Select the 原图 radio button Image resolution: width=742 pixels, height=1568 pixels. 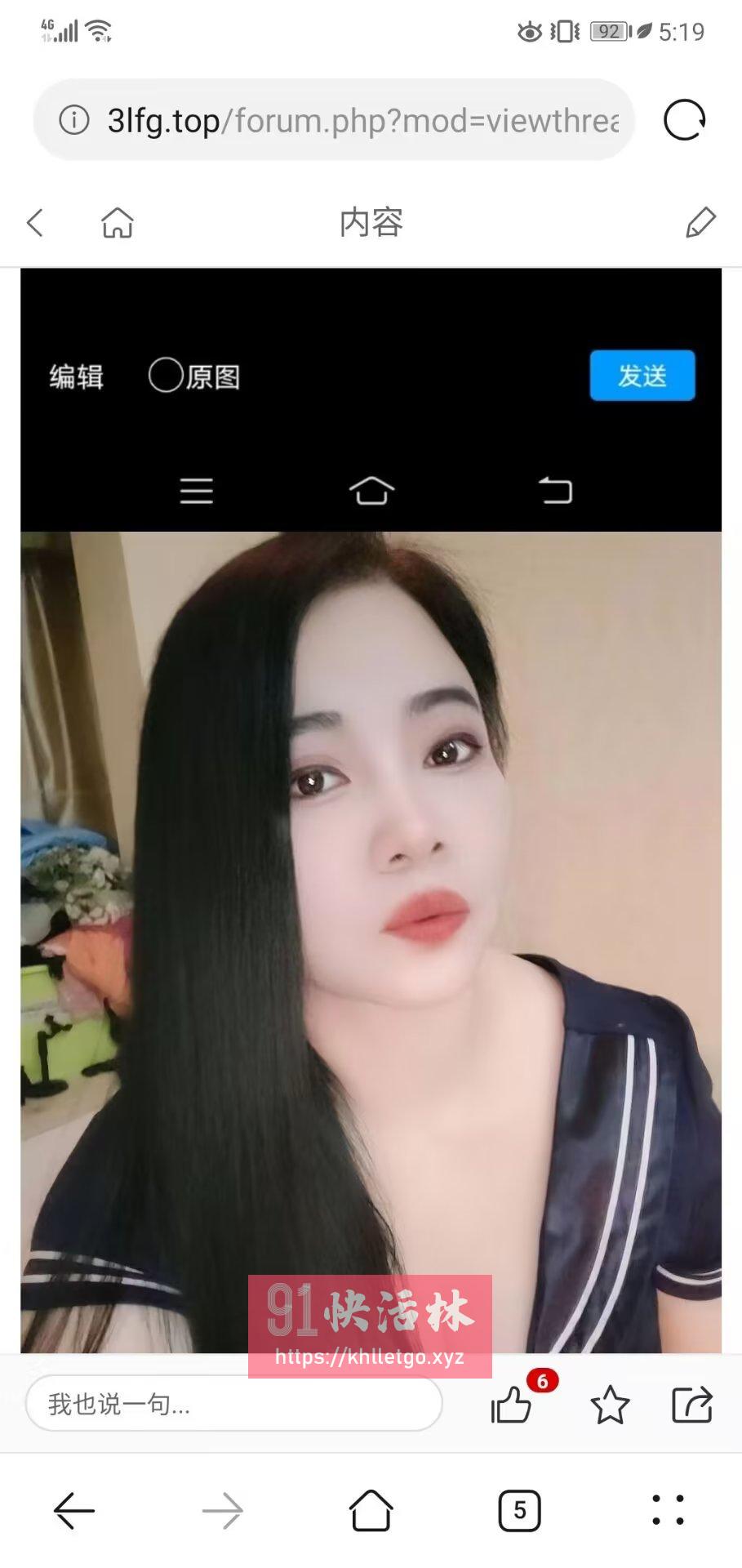165,375
